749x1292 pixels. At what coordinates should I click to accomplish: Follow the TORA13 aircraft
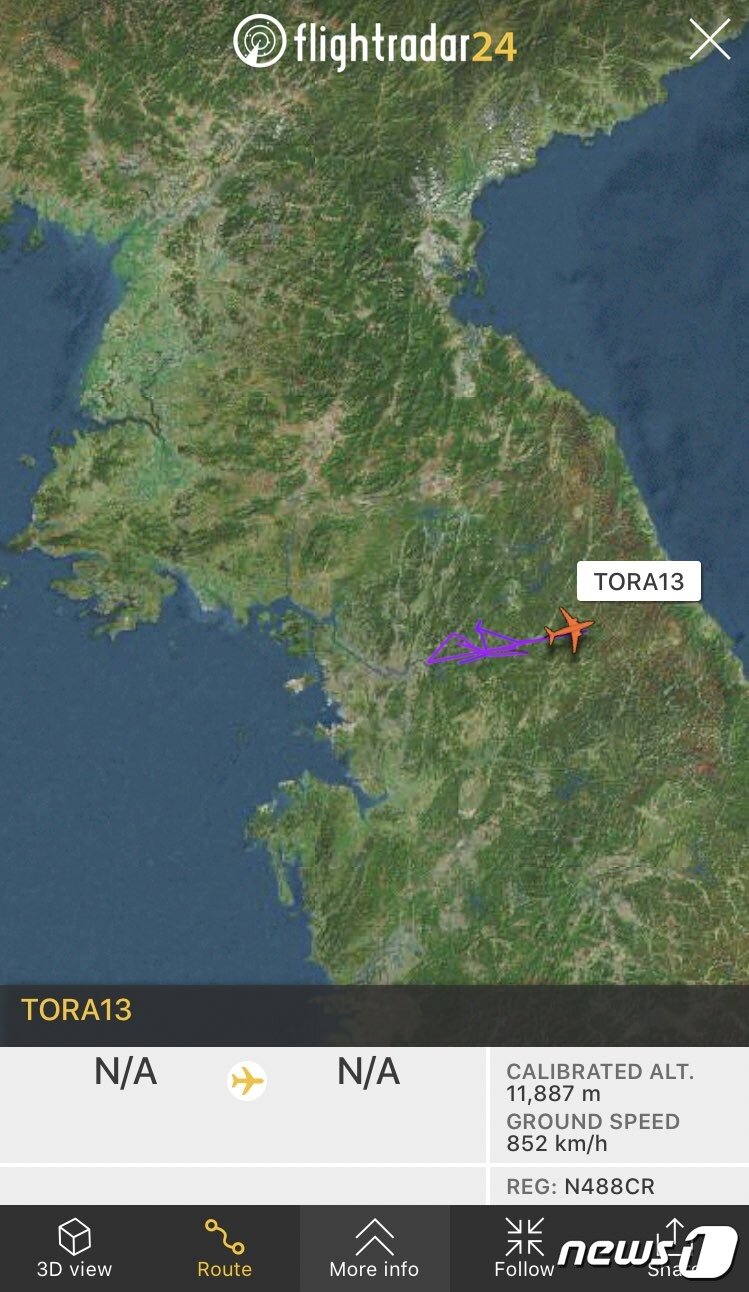coord(524,1248)
